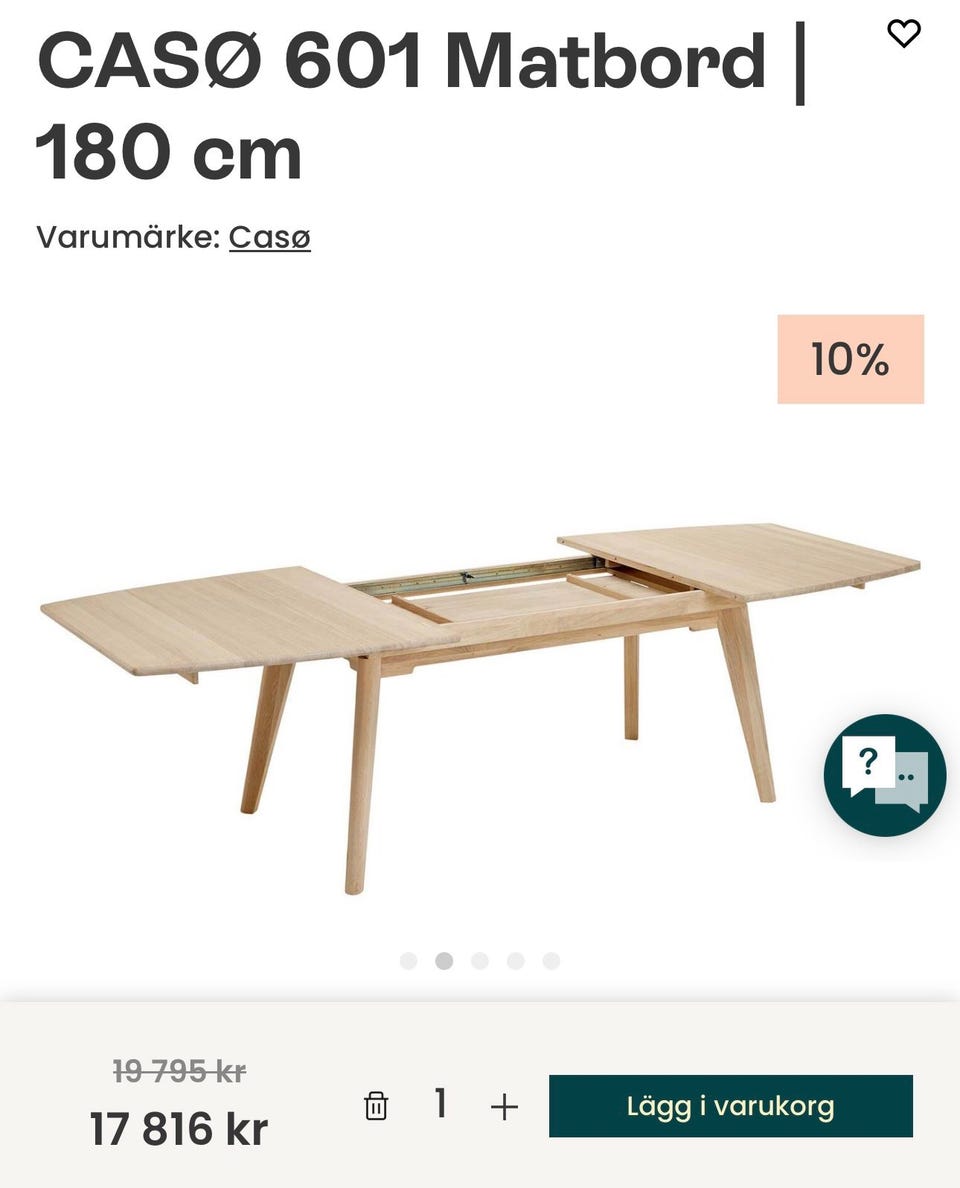Open the Casø brand page link

pos(270,238)
